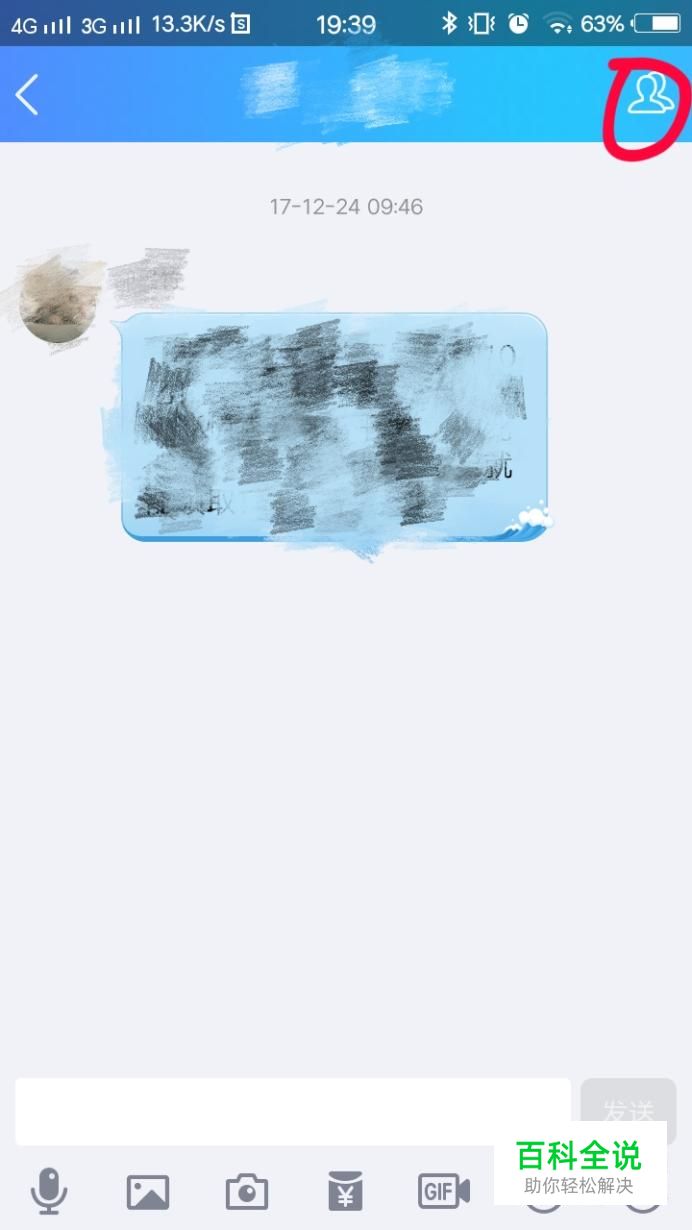Viewport: 692px width, 1230px height.
Task: Open the group members icon
Action: click(x=650, y=96)
